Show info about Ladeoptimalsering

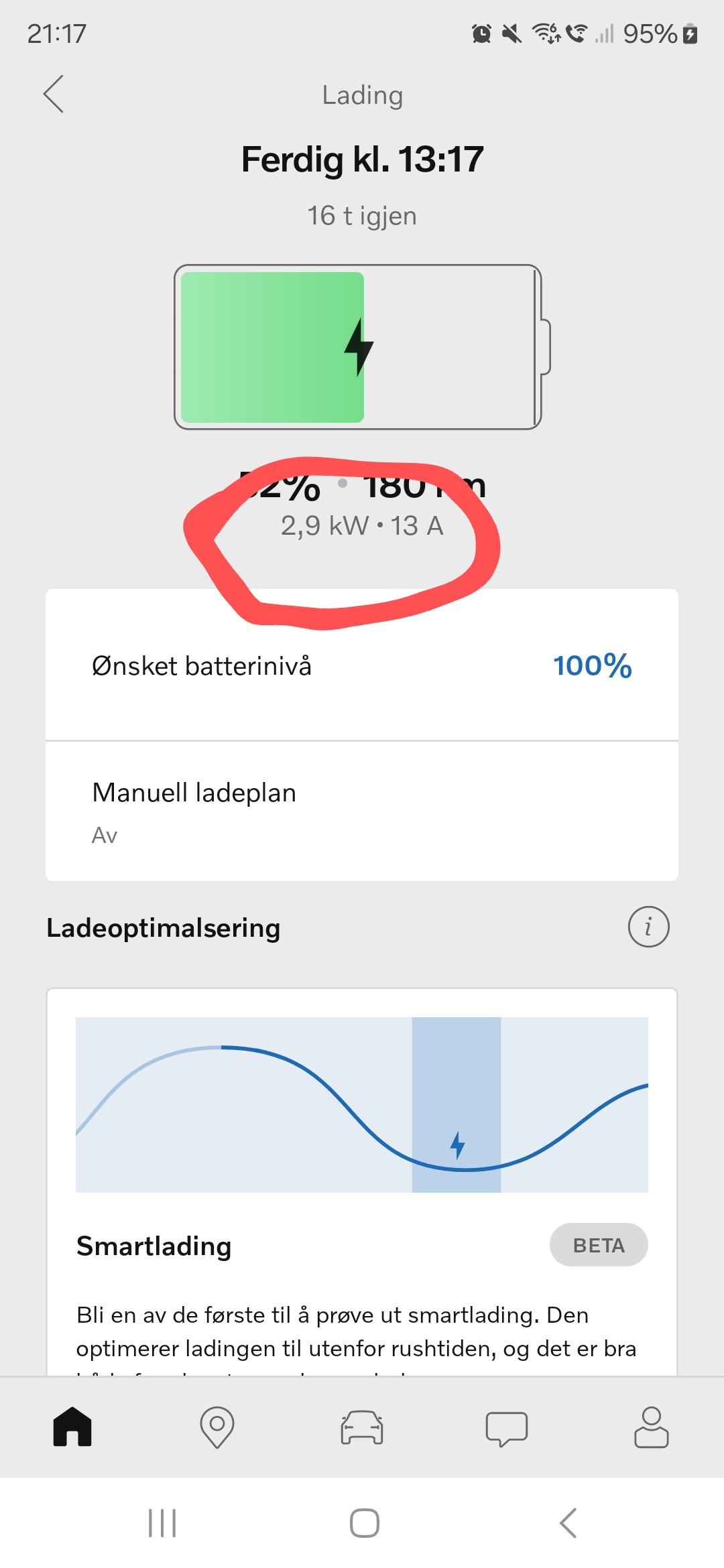click(648, 927)
